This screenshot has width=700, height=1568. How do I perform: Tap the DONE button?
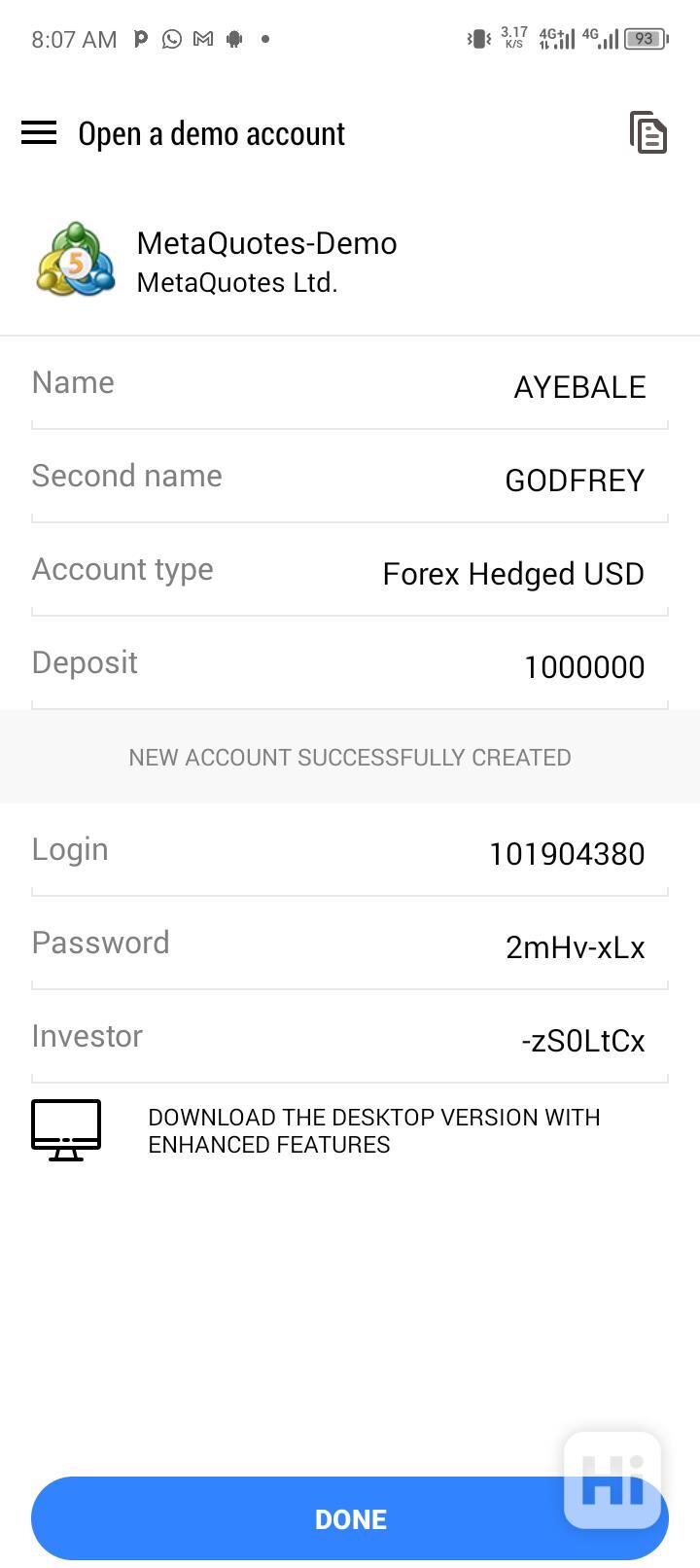(x=292, y=1518)
